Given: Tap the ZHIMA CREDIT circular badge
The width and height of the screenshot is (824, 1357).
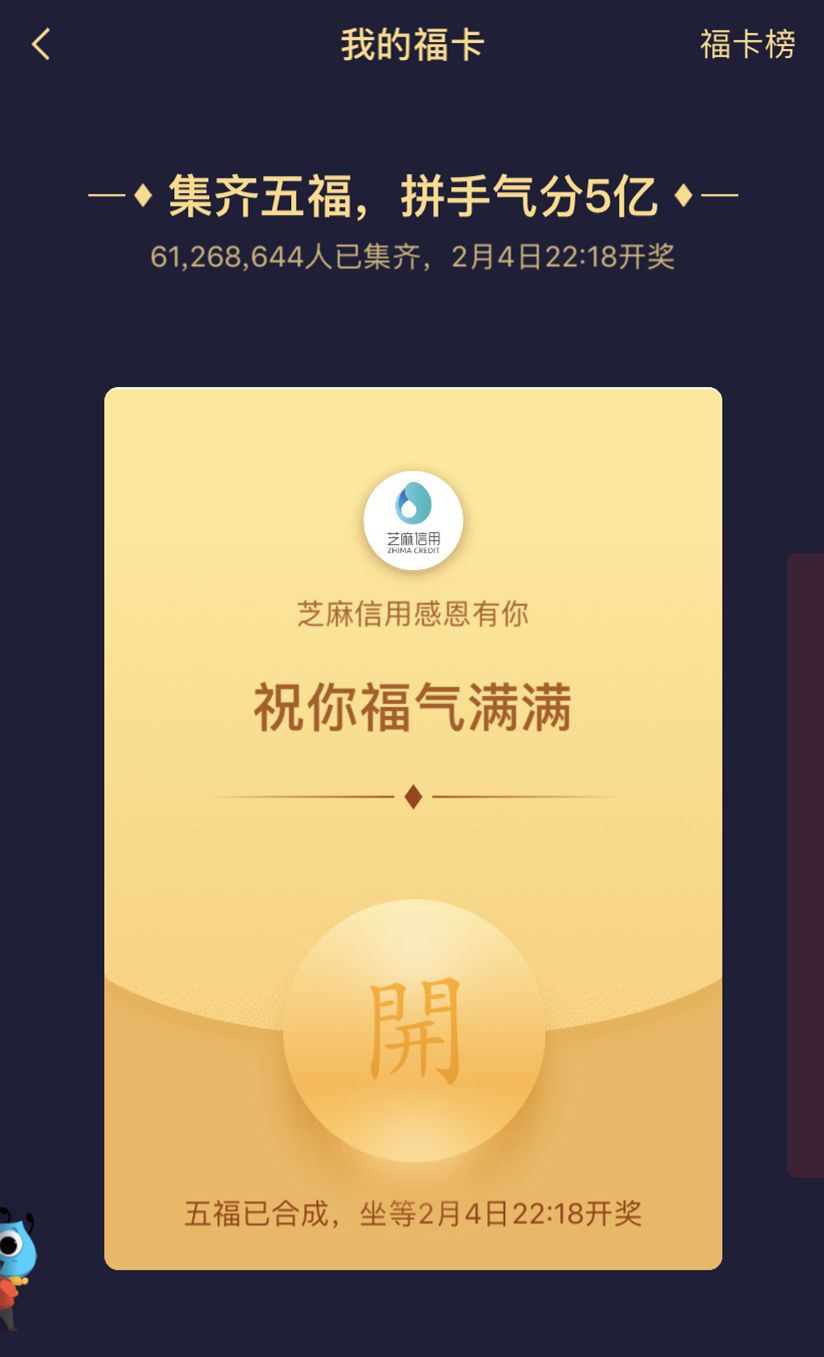Looking at the screenshot, I should [x=412, y=520].
